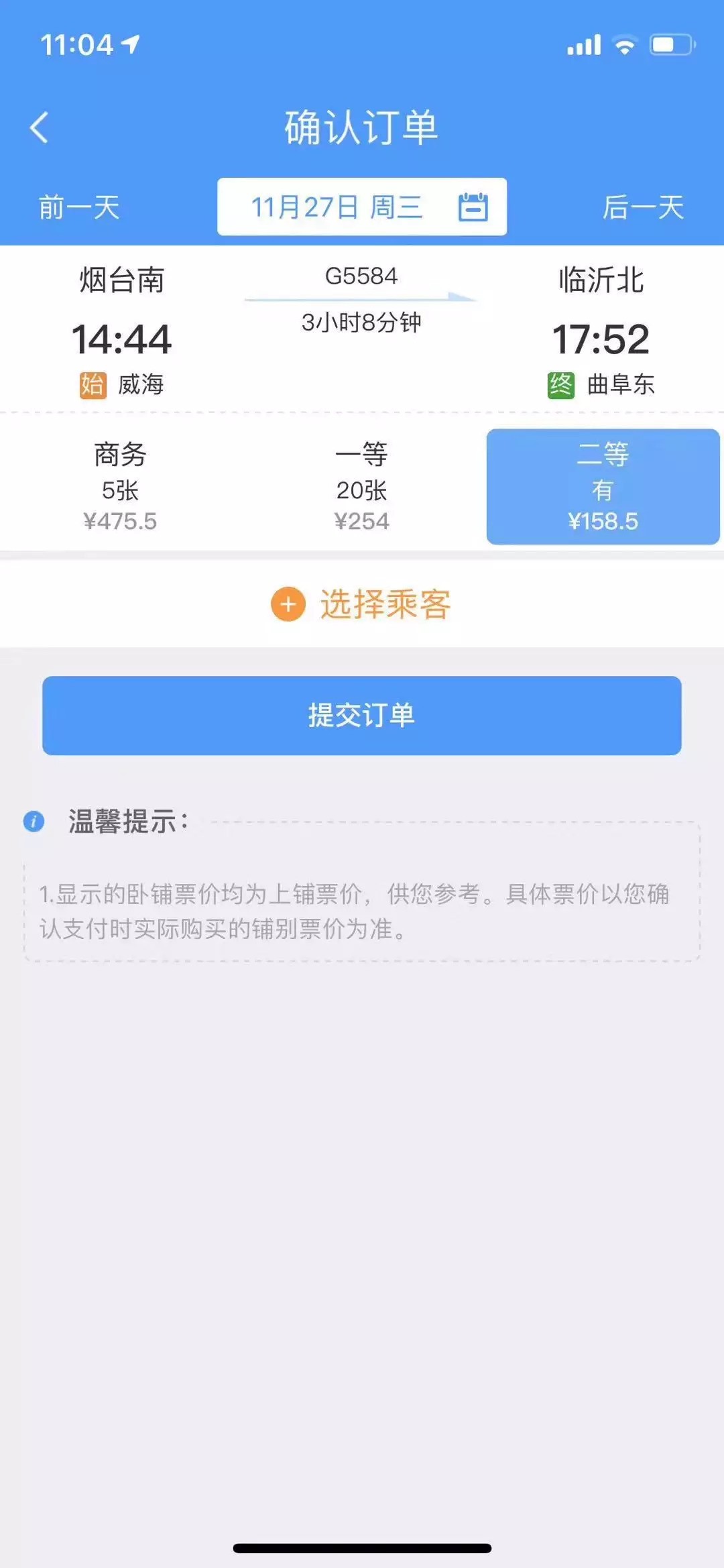Select the 二等 seat at ¥158.5
Image resolution: width=724 pixels, height=1568 pixels.
coord(603,488)
